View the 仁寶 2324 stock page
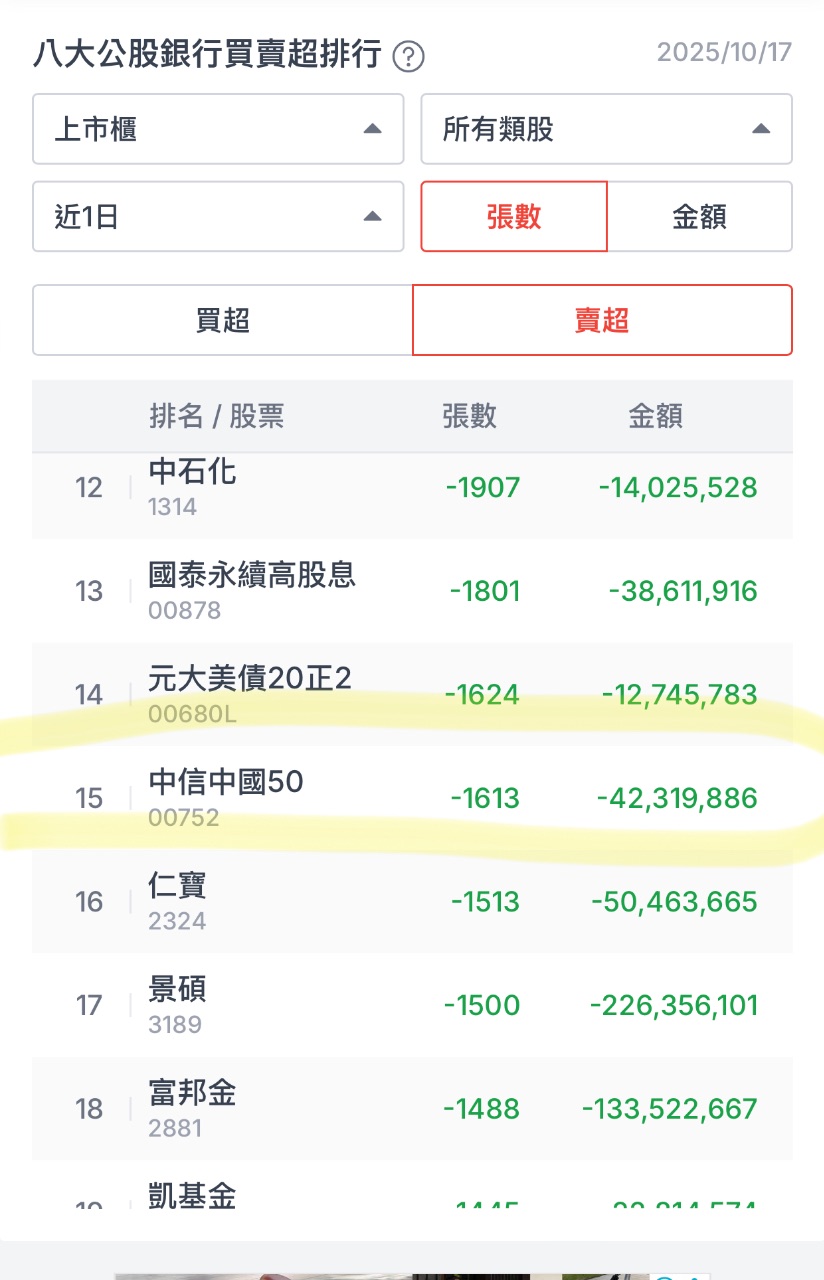 412,901
